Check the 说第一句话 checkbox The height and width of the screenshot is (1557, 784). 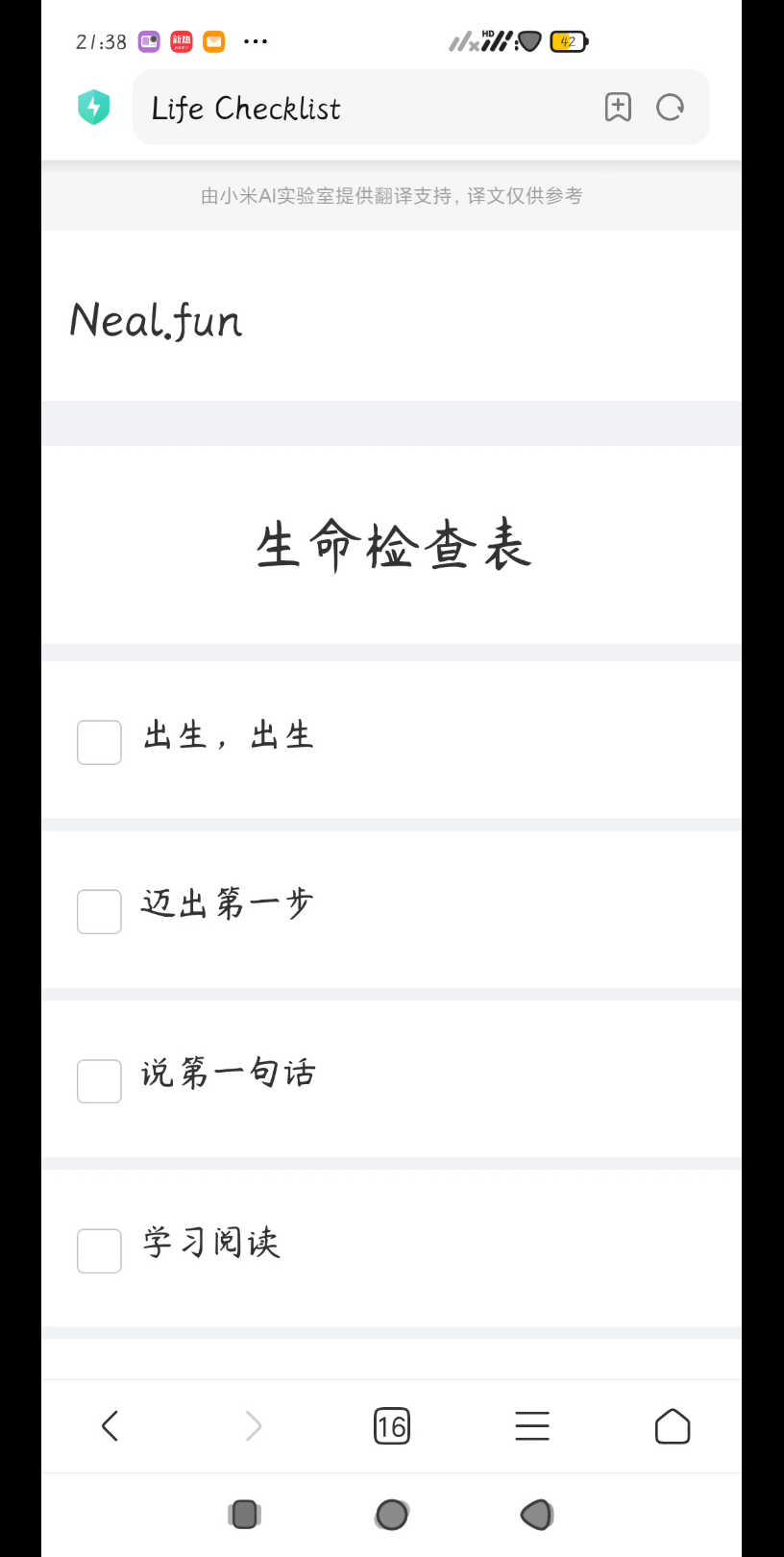click(99, 1081)
